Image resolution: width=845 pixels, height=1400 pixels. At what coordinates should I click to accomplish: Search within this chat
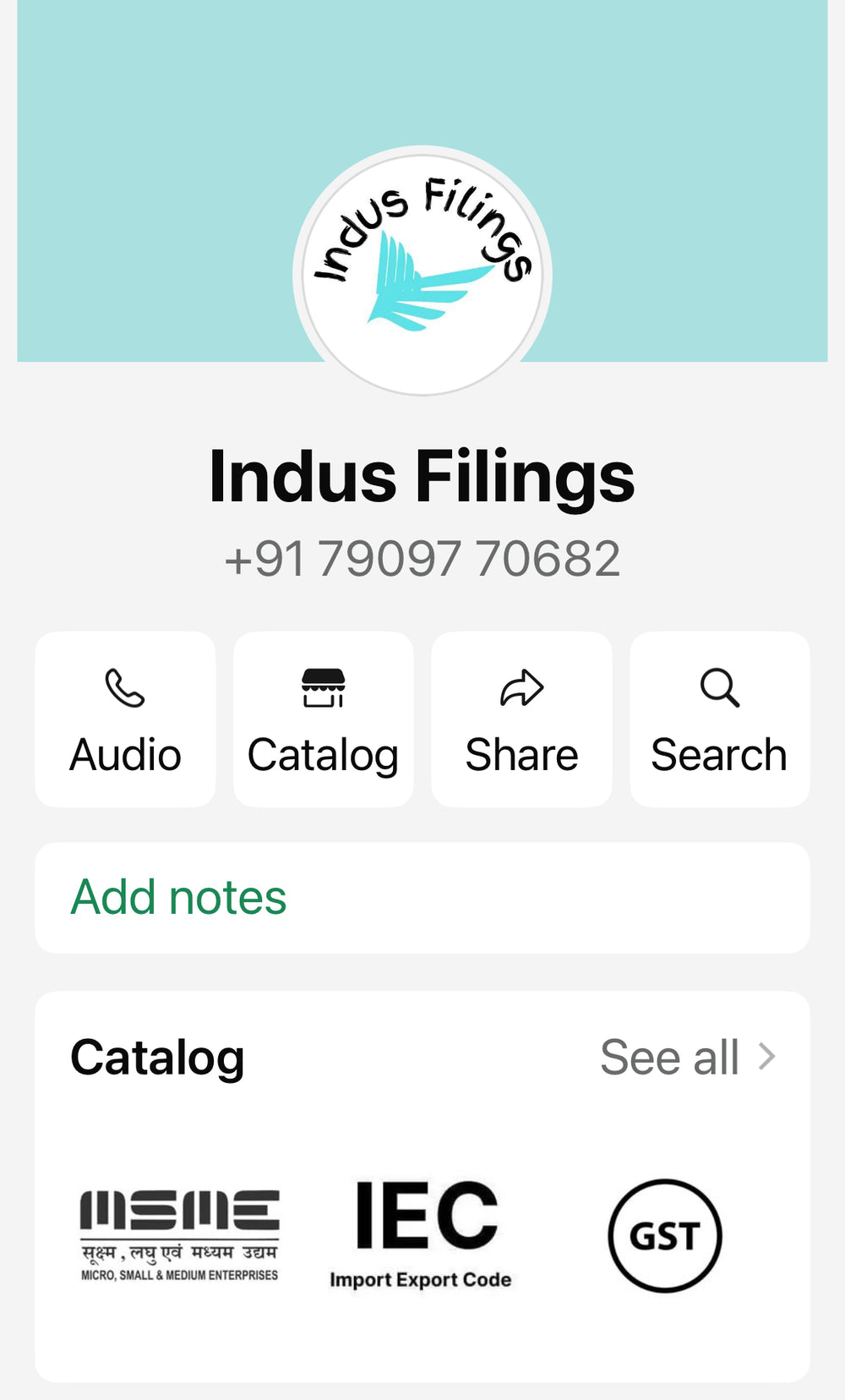pos(719,719)
